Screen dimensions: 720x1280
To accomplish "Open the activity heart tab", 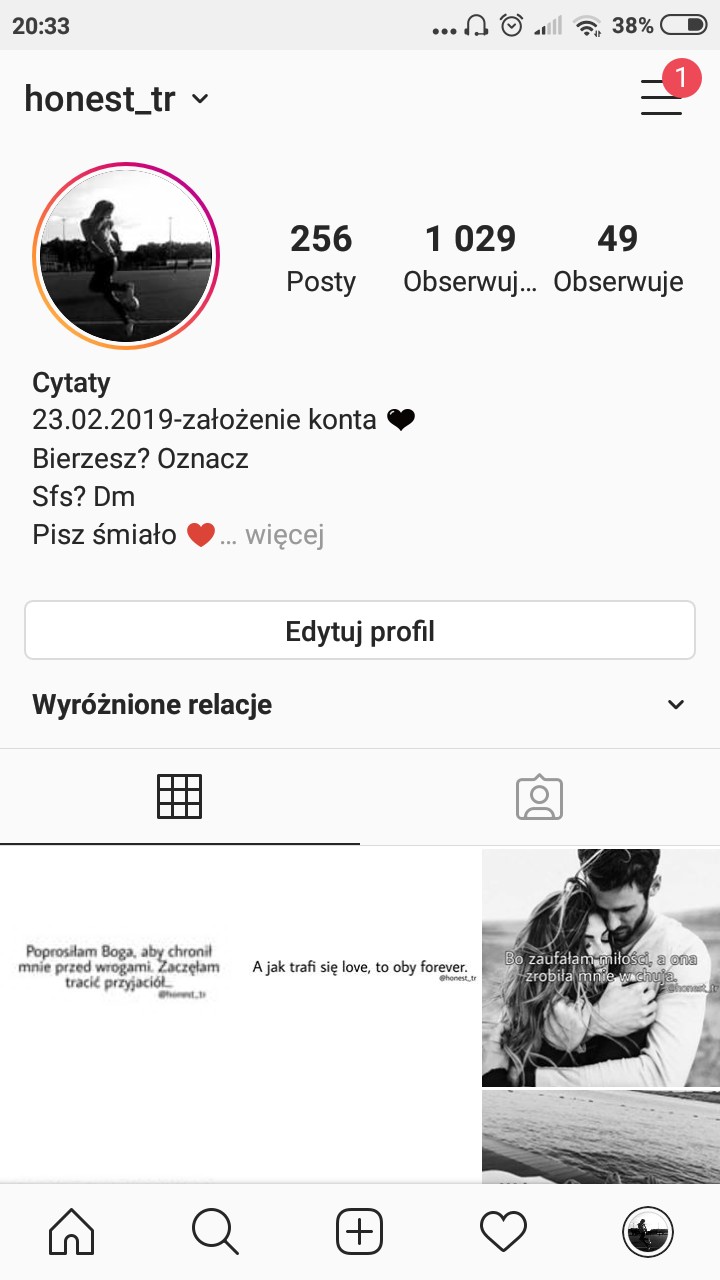I will tap(504, 1231).
